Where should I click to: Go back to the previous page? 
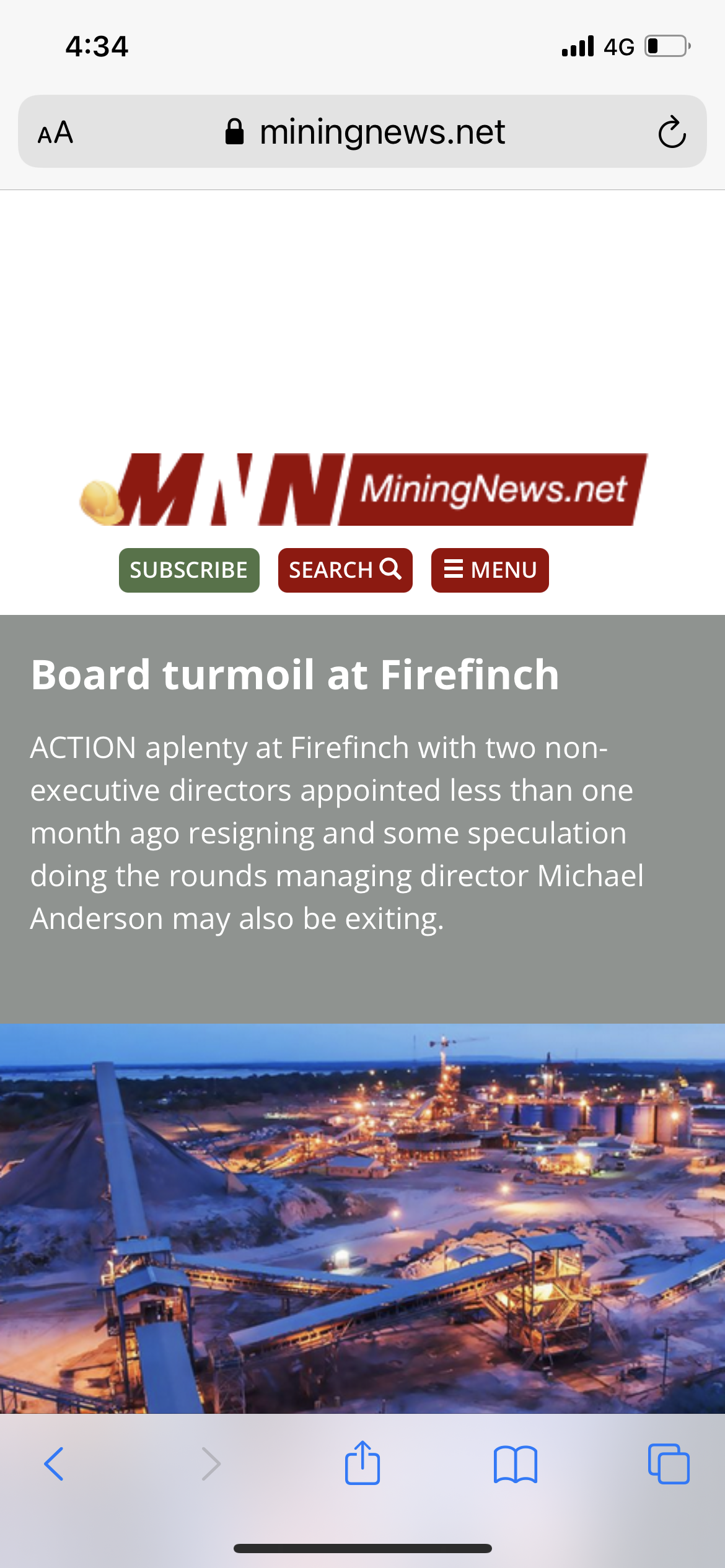(x=54, y=1464)
